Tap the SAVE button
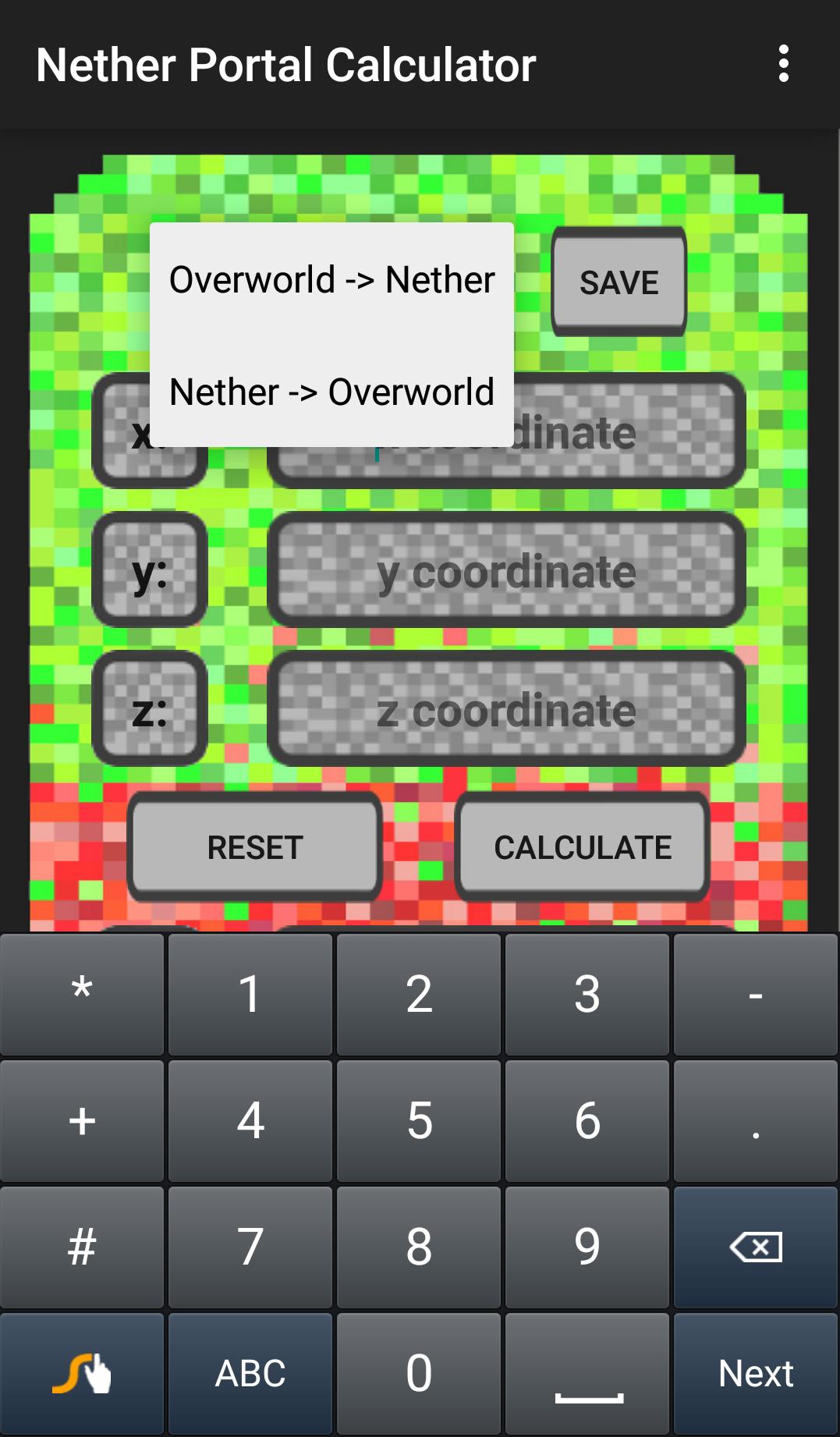This screenshot has height=1437, width=840. point(618,282)
